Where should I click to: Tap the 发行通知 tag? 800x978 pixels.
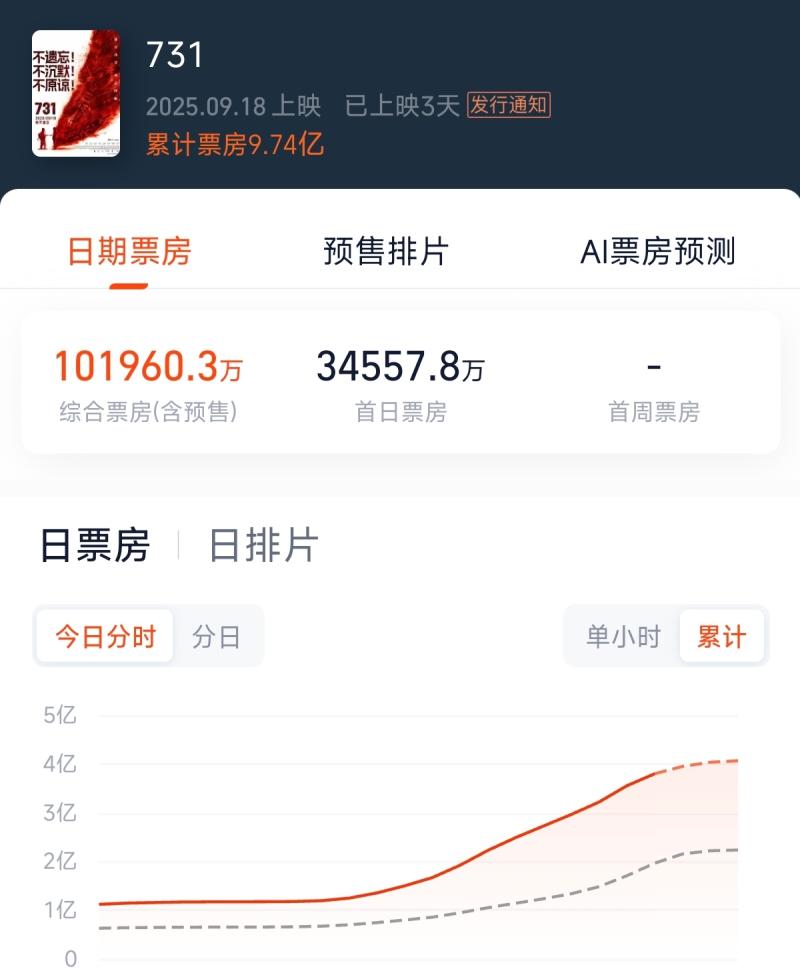(x=509, y=105)
